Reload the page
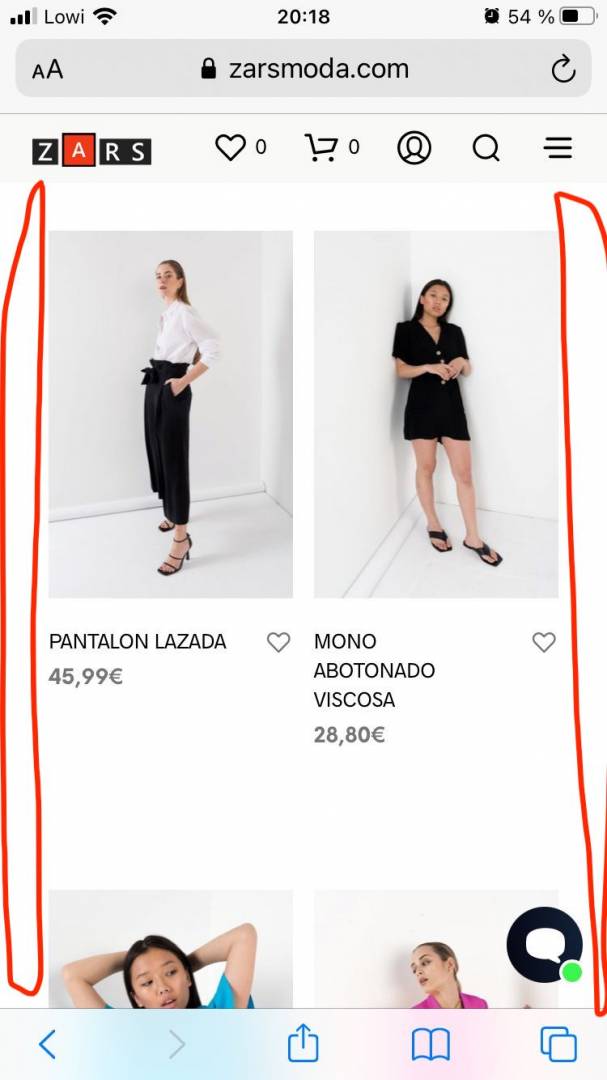607x1080 pixels. pyautogui.click(x=563, y=69)
